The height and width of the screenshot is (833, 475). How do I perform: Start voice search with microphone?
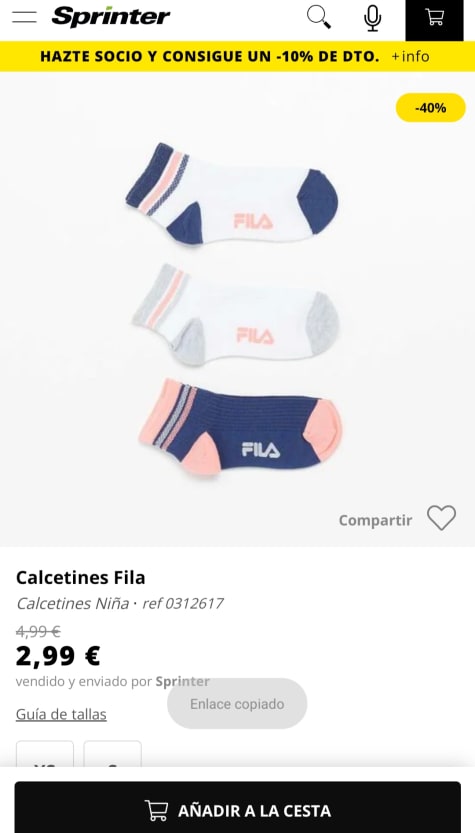coord(372,18)
